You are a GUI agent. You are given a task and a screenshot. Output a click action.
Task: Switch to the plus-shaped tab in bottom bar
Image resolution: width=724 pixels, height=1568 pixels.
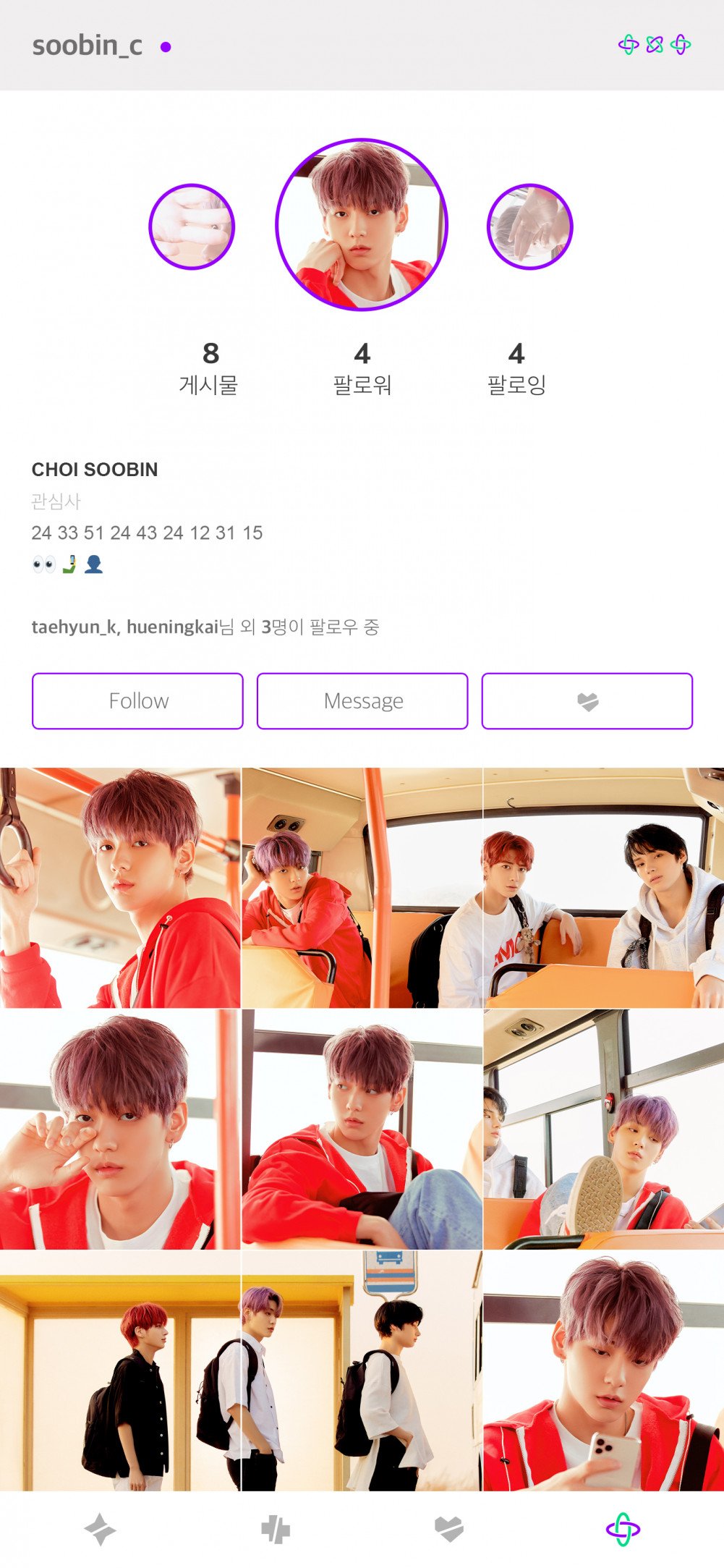click(x=275, y=1529)
